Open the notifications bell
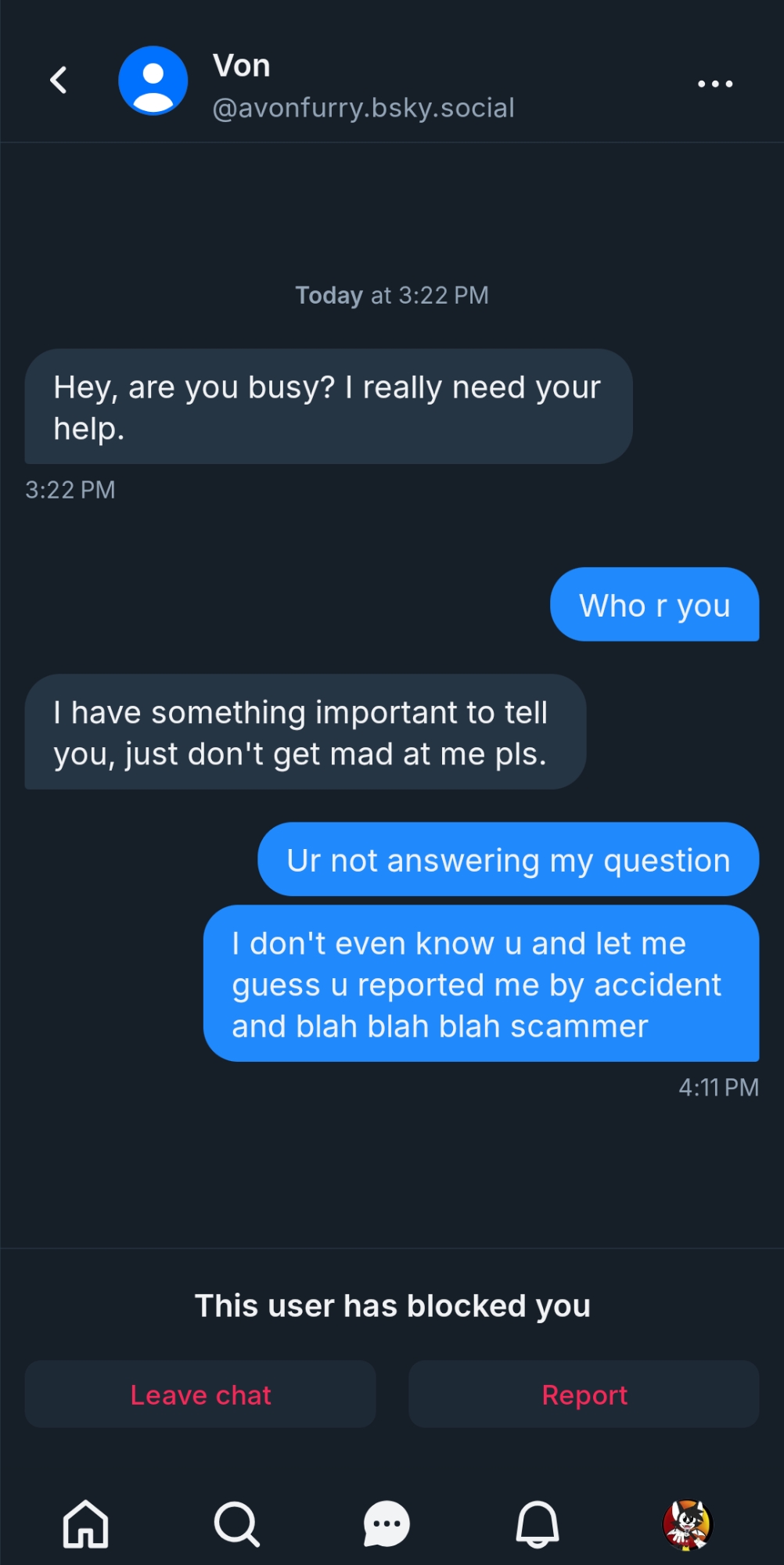This screenshot has height=1565, width=784. tap(537, 1524)
